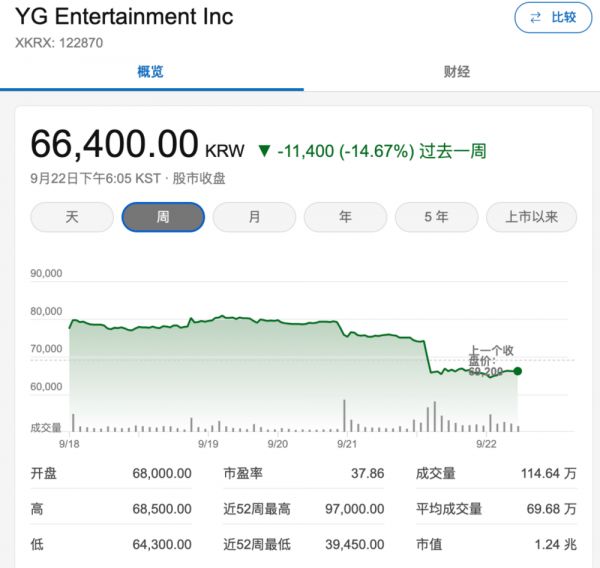Open the 概览 overview tab
The height and width of the screenshot is (568, 600).
(150, 72)
